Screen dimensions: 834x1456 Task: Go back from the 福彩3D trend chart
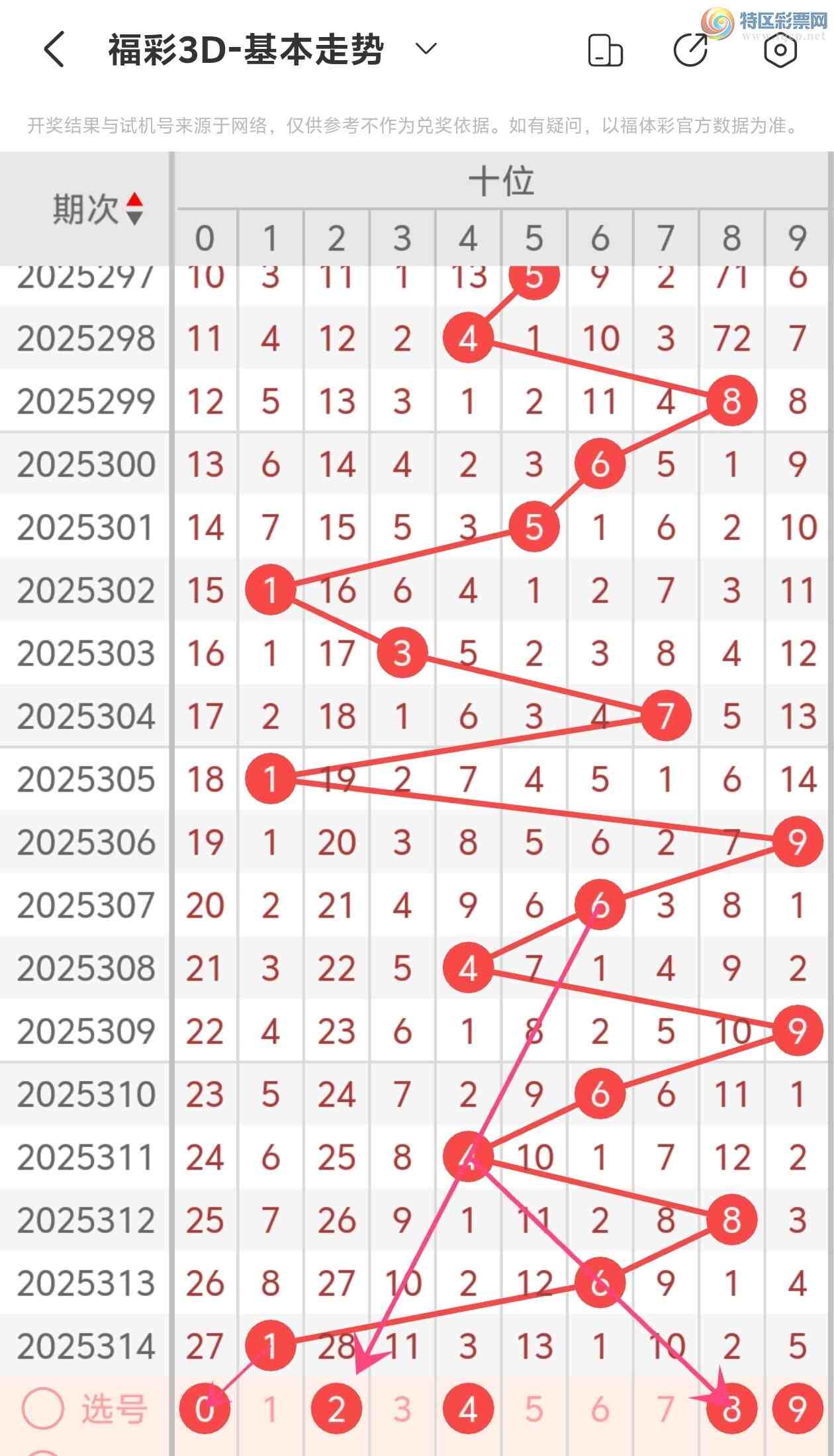pyautogui.click(x=54, y=50)
